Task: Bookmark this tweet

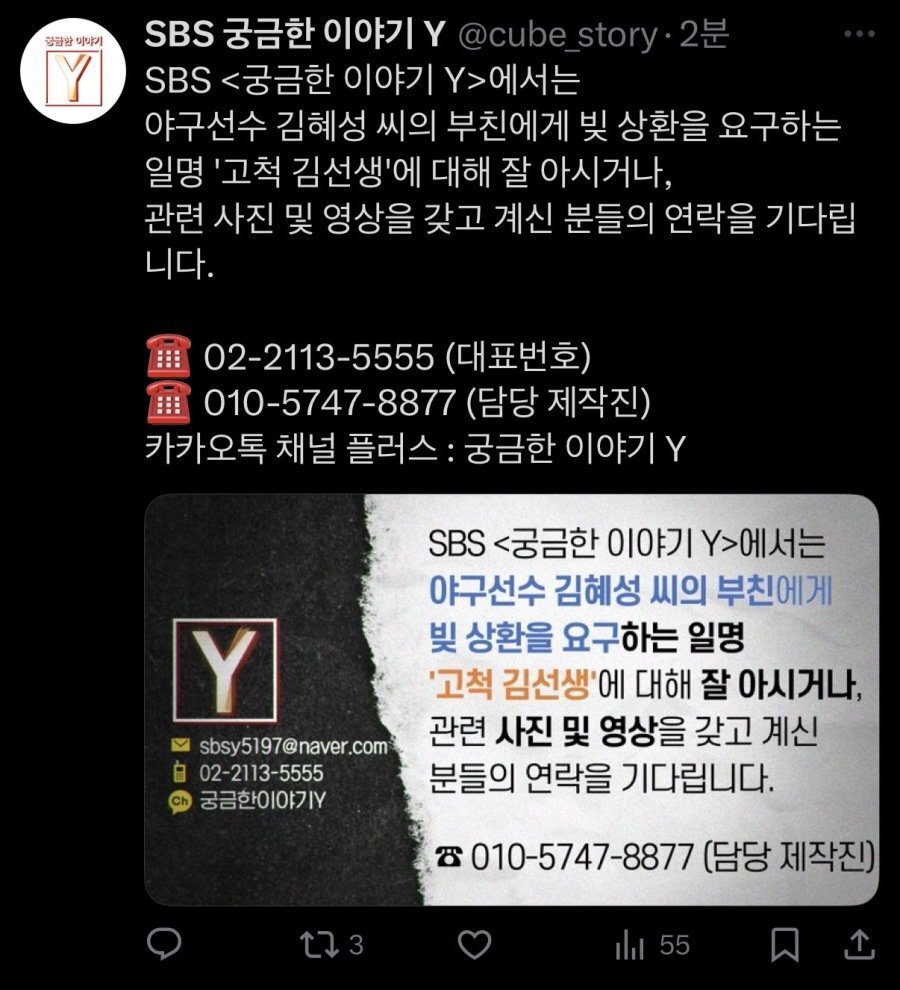Action: 786,943
